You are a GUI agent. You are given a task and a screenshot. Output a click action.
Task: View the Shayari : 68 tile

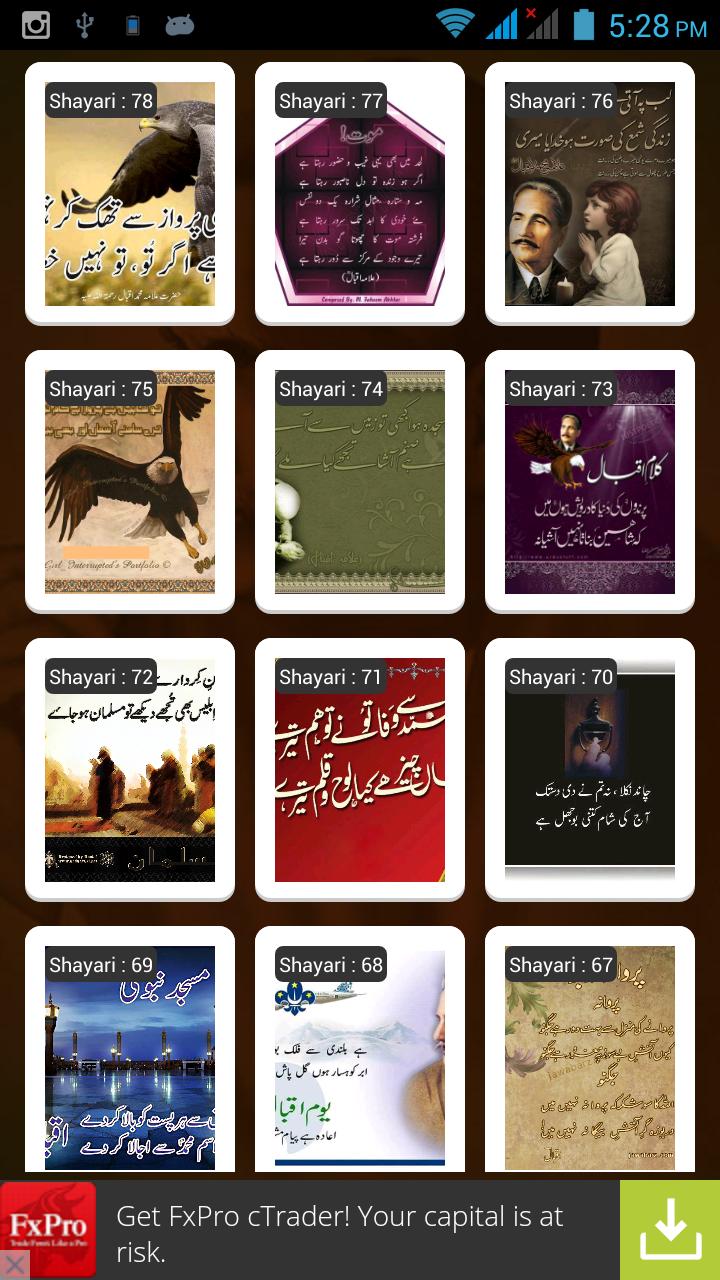point(360,1056)
